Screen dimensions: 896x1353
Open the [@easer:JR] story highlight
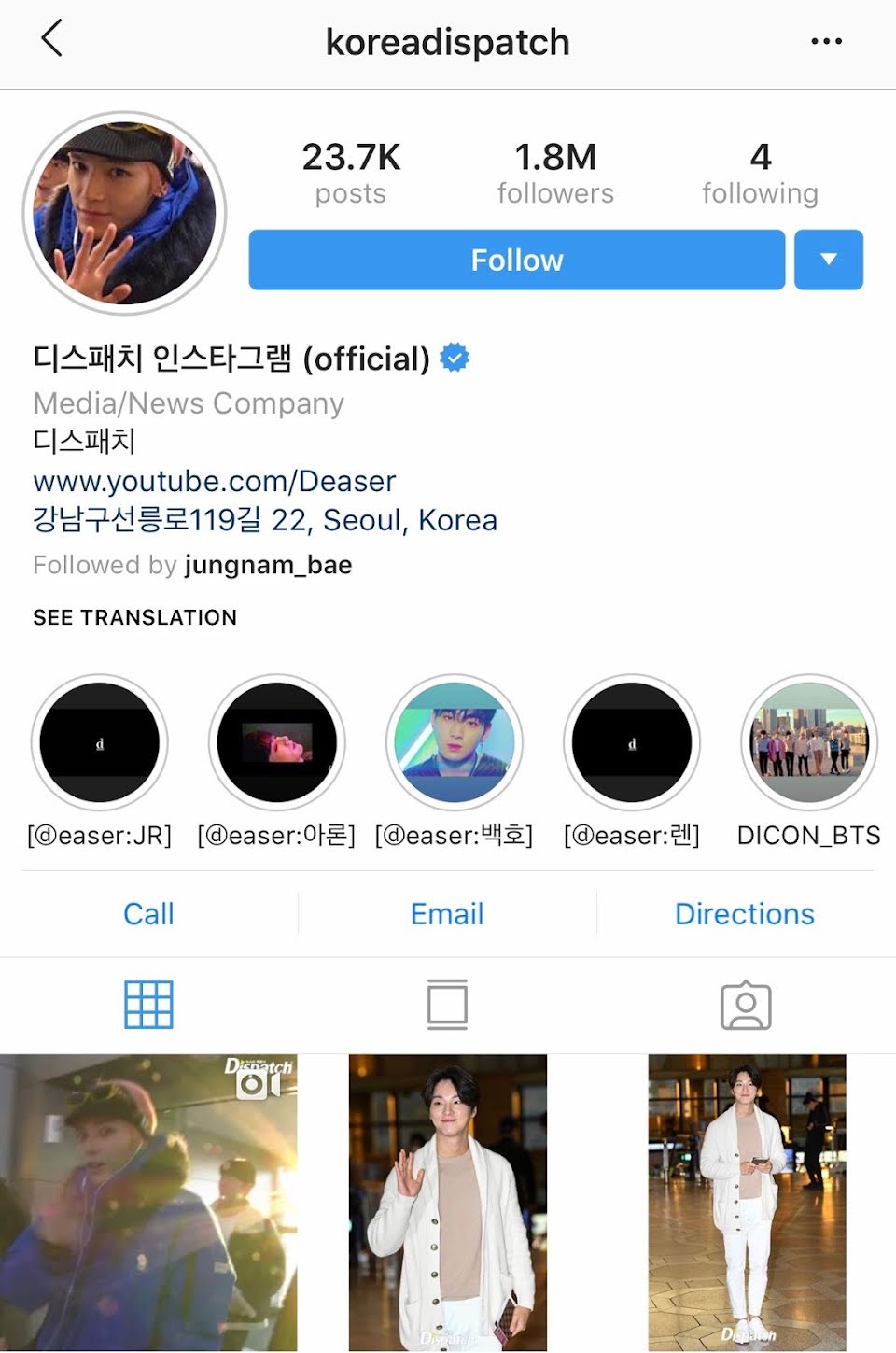tap(100, 743)
